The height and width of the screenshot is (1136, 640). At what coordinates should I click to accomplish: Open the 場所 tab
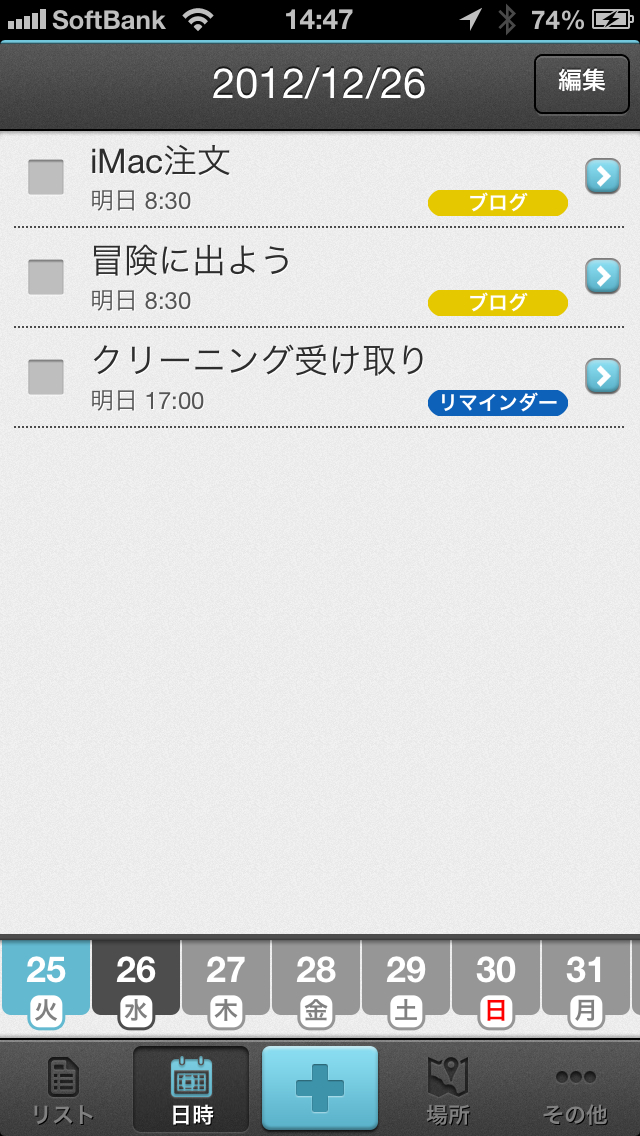point(449,1090)
